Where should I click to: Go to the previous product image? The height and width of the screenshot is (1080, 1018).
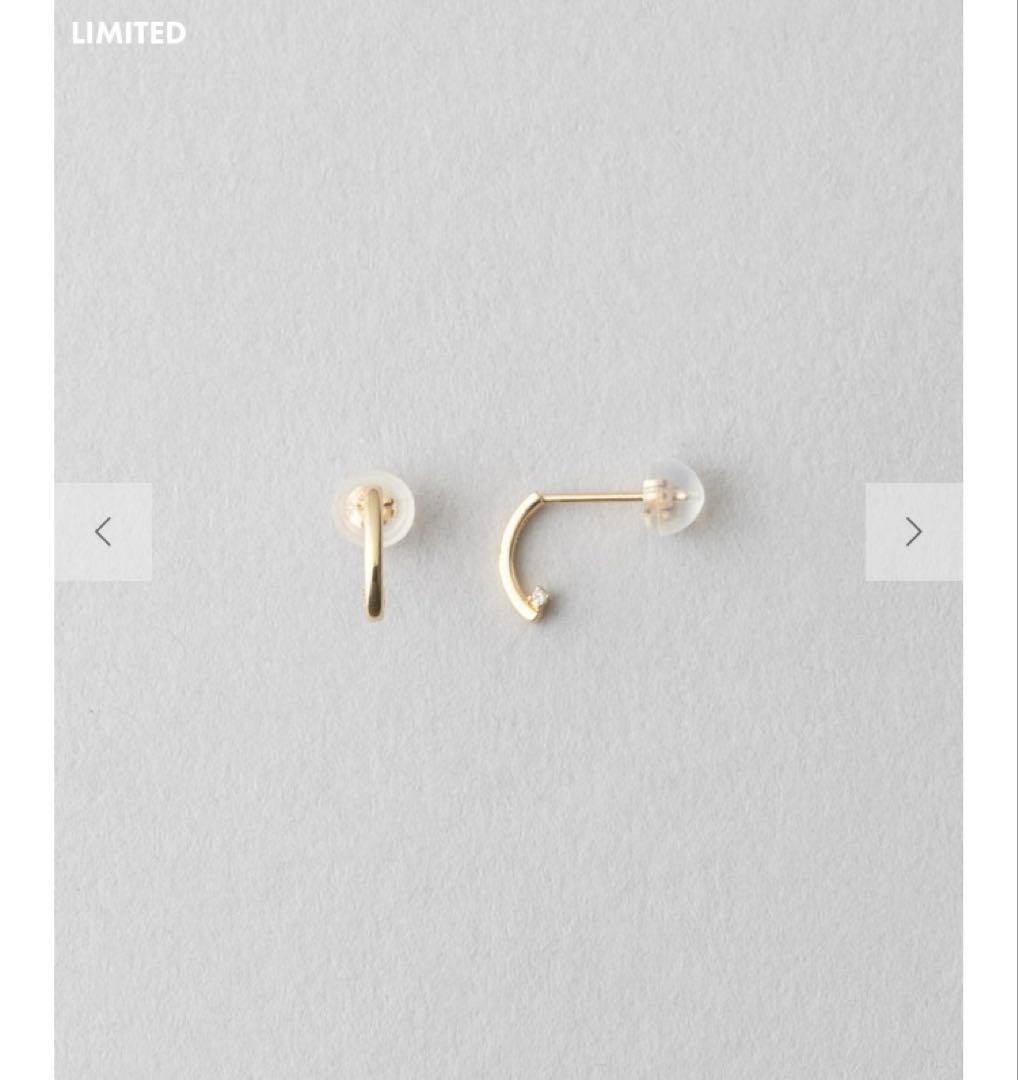[103, 532]
